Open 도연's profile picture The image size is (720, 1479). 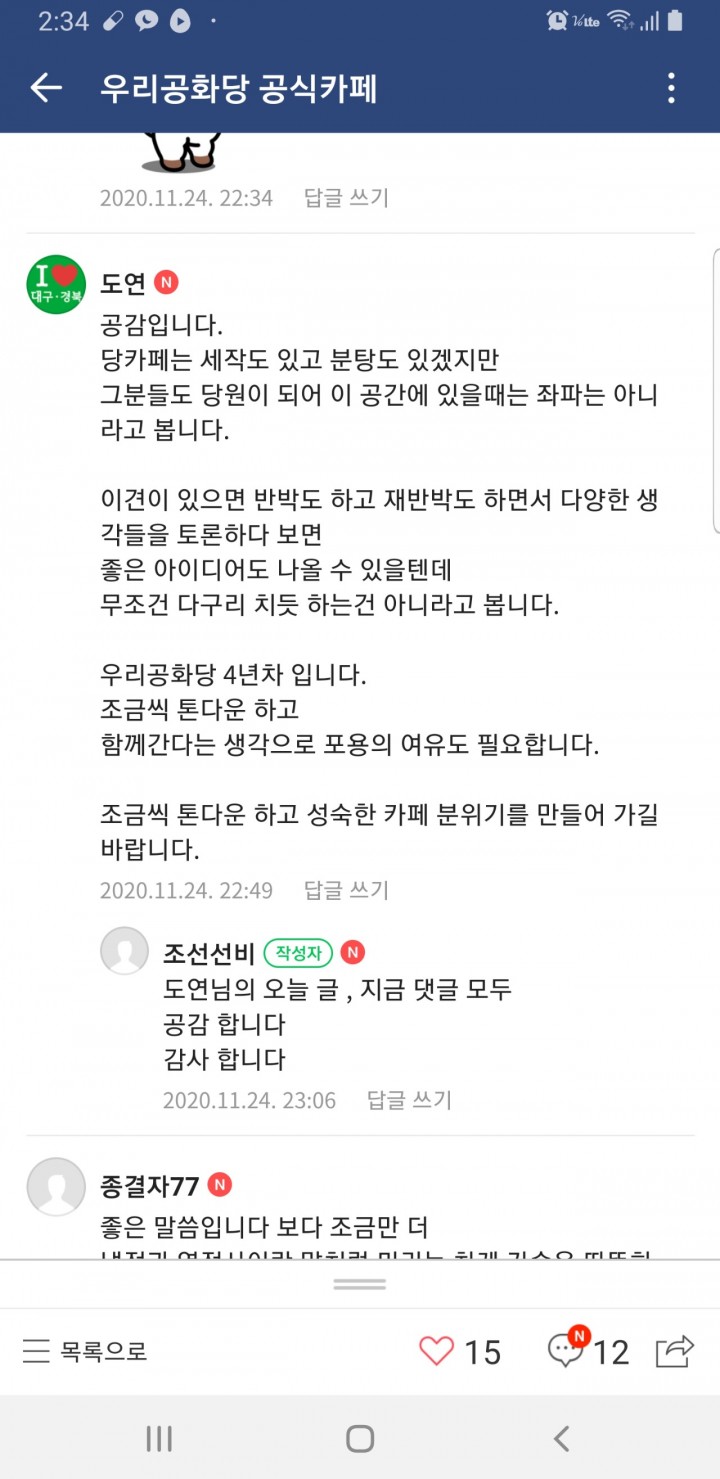pyautogui.click(x=56, y=284)
